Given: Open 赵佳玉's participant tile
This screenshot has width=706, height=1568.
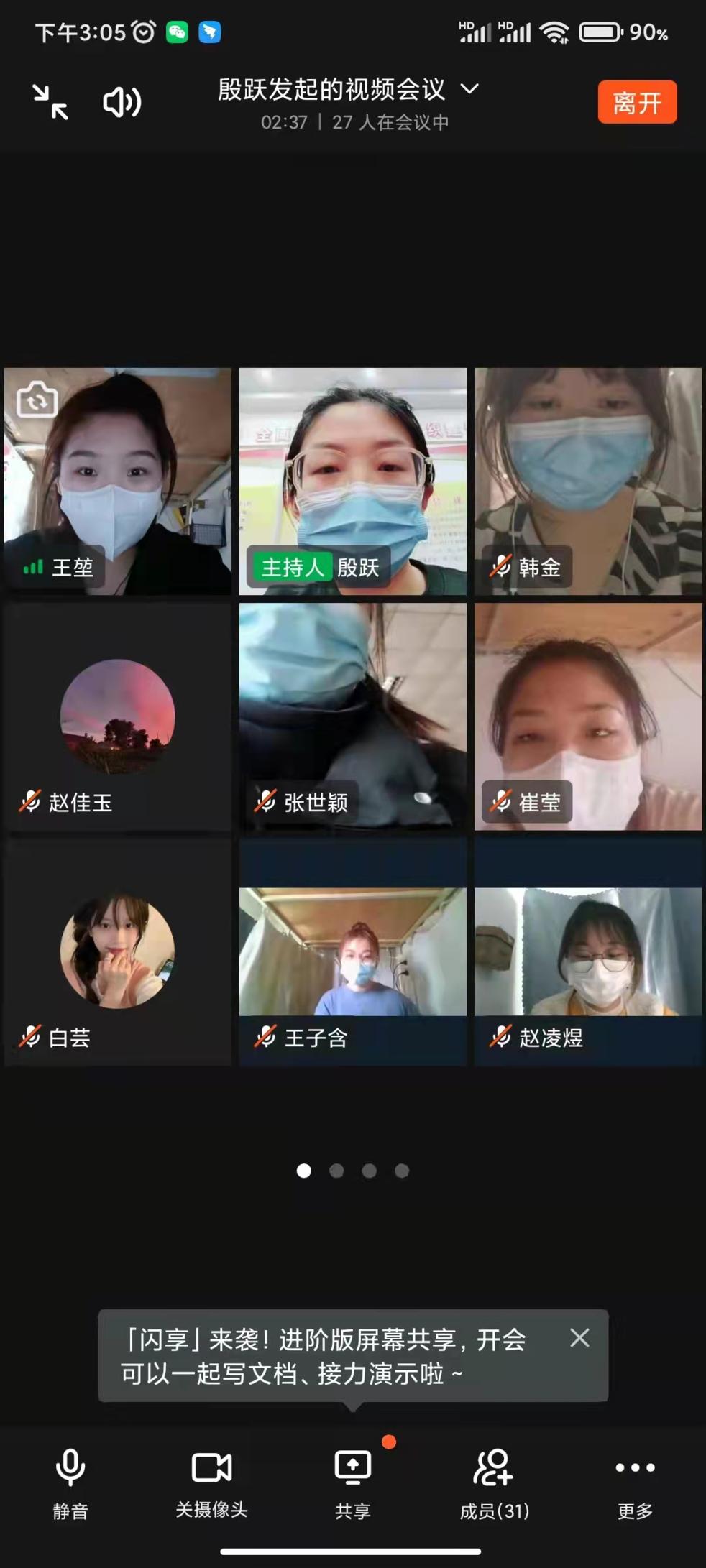Looking at the screenshot, I should (x=117, y=716).
